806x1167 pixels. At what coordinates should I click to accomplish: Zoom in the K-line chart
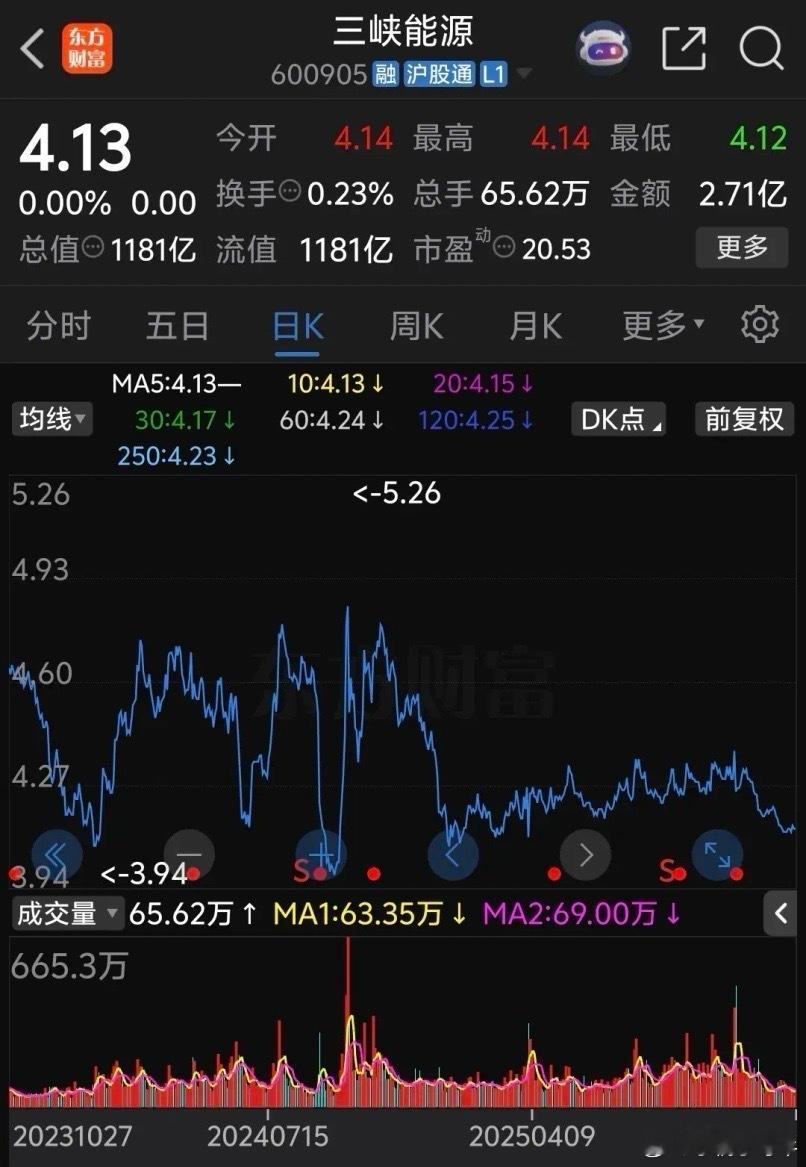[x=322, y=855]
